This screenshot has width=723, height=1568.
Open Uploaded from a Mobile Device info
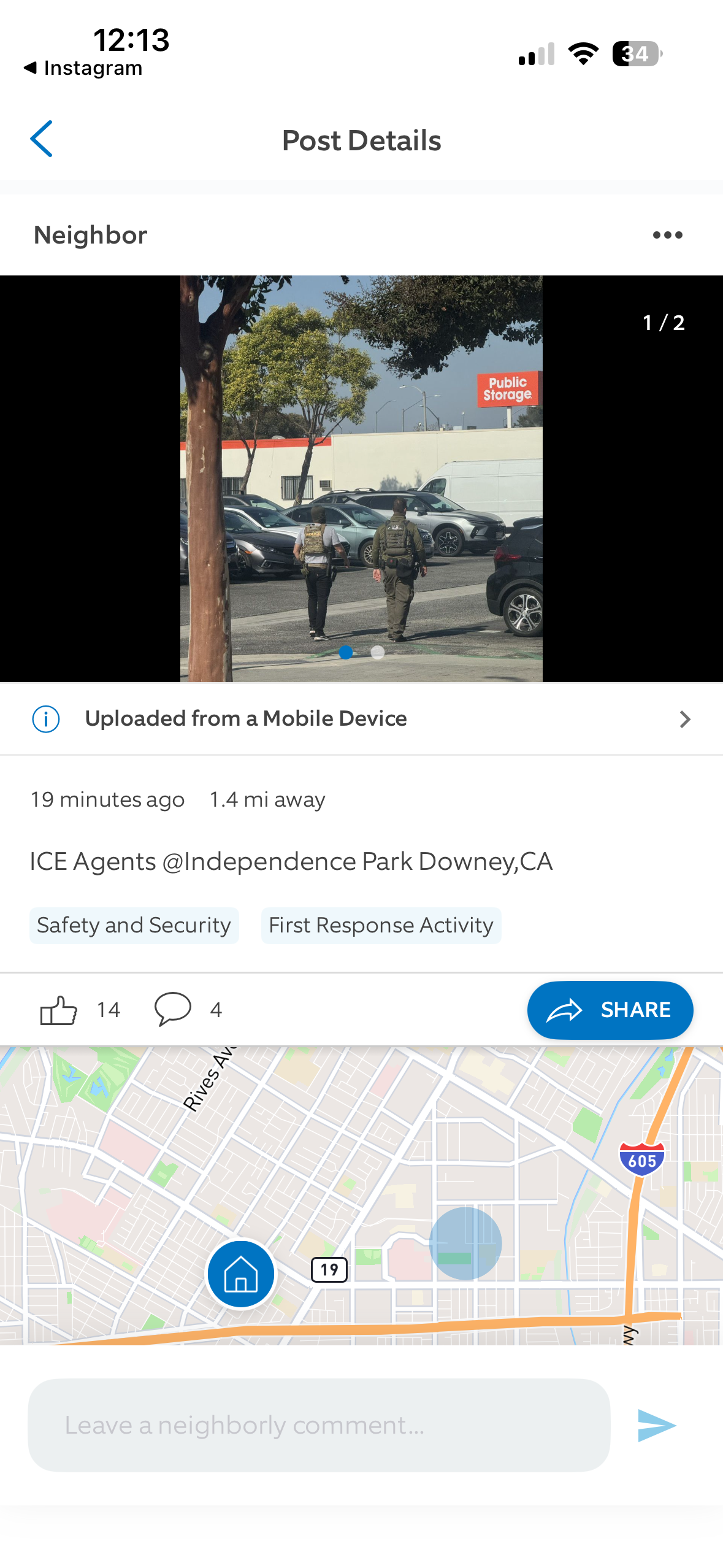pyautogui.click(x=361, y=718)
